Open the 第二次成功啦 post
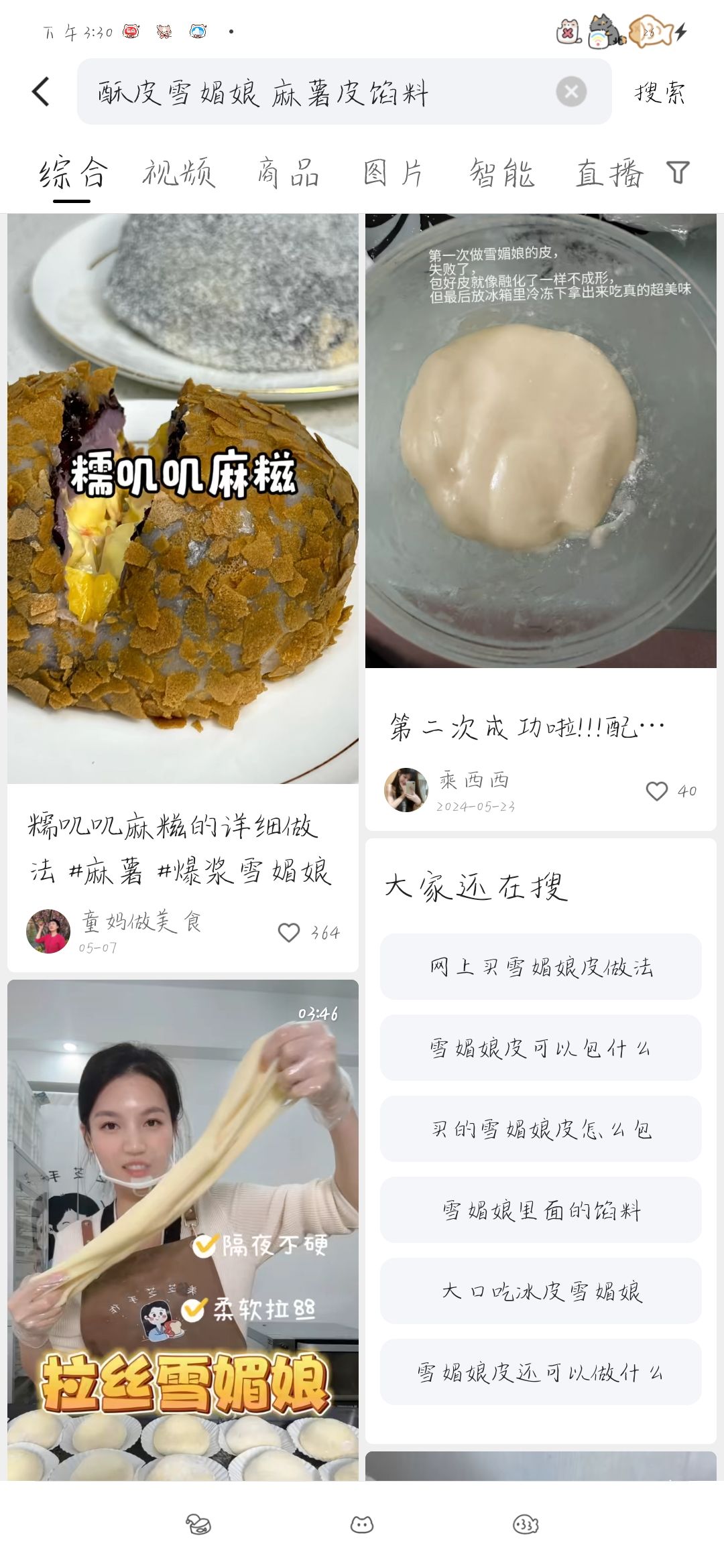Screen dimensions: 724x1568 [540, 442]
